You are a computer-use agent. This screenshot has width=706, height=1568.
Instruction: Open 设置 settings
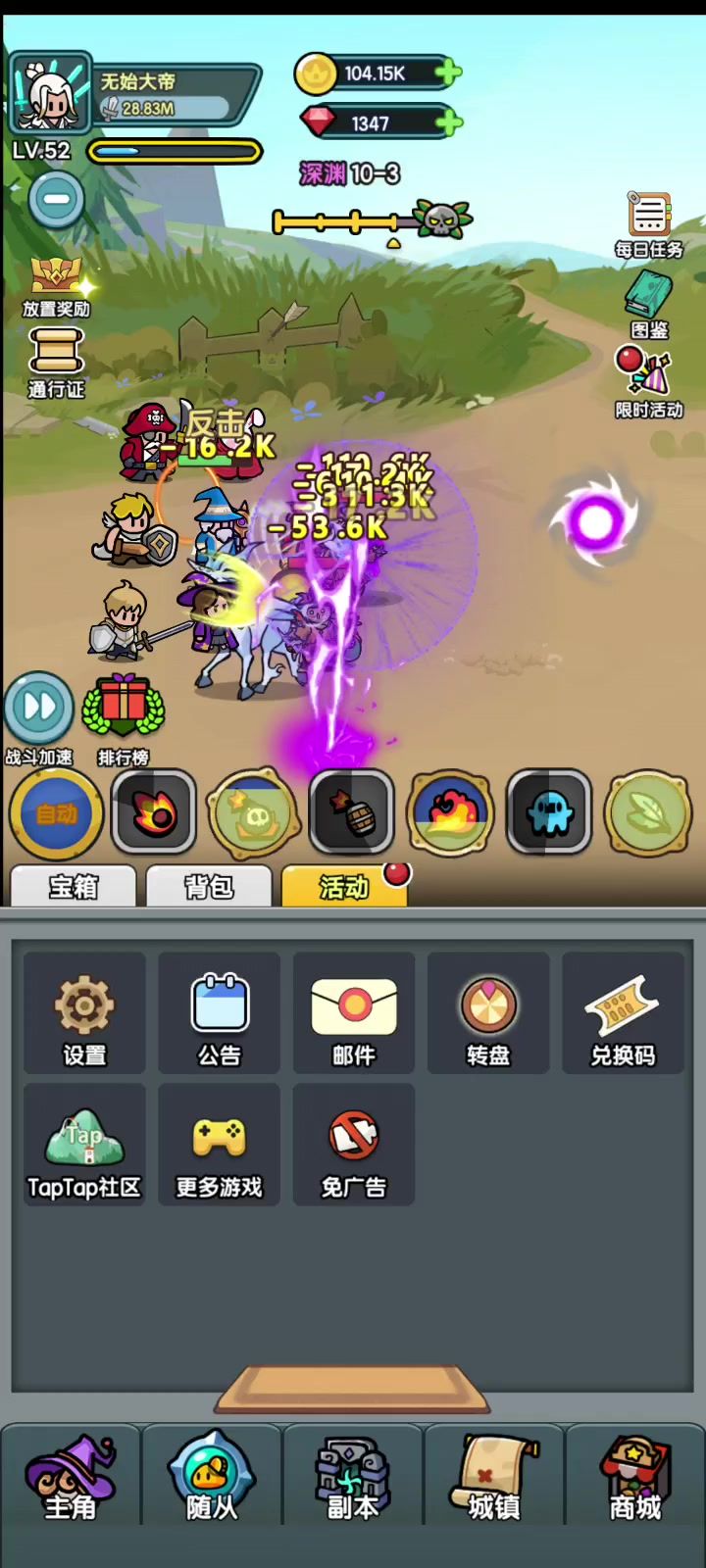(x=84, y=1012)
